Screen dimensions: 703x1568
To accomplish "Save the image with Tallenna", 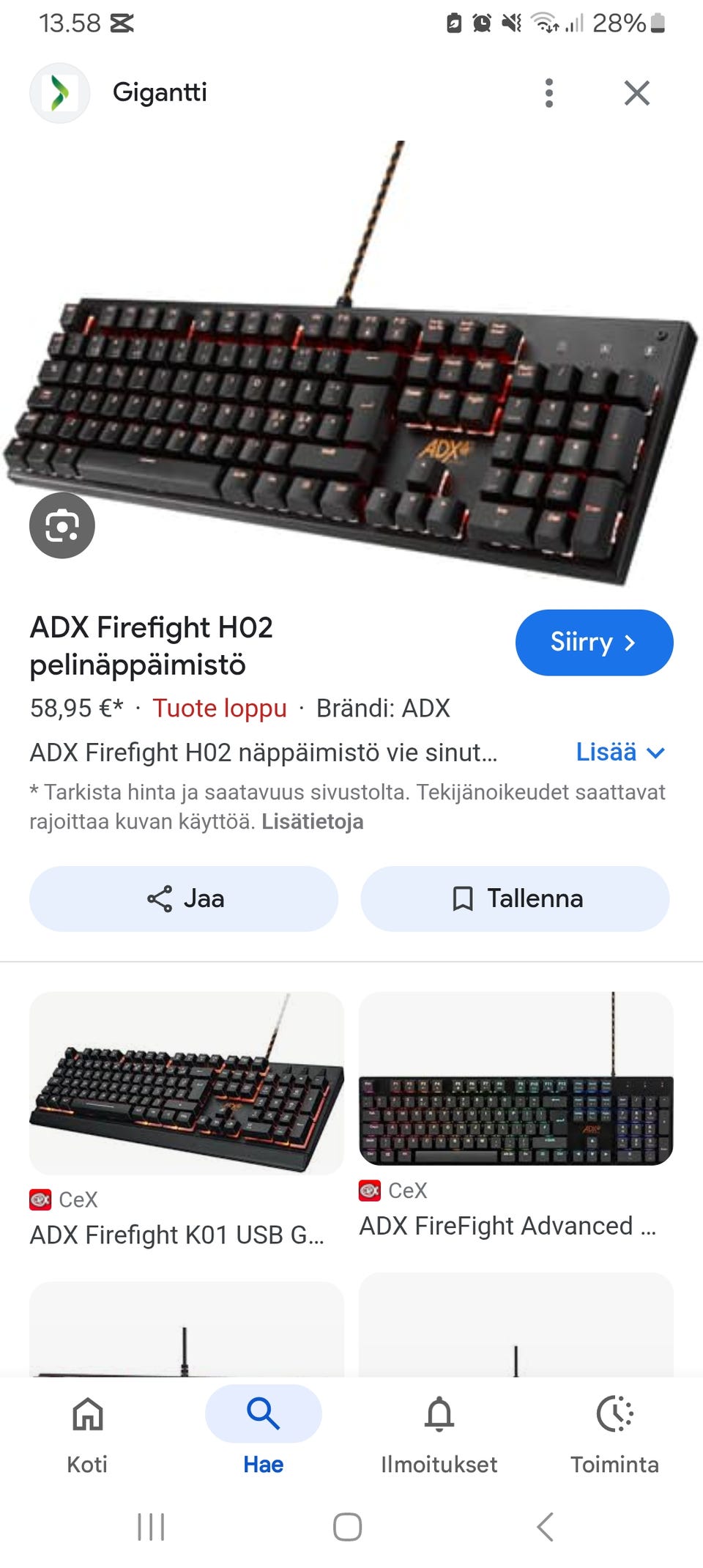I will pos(515,898).
